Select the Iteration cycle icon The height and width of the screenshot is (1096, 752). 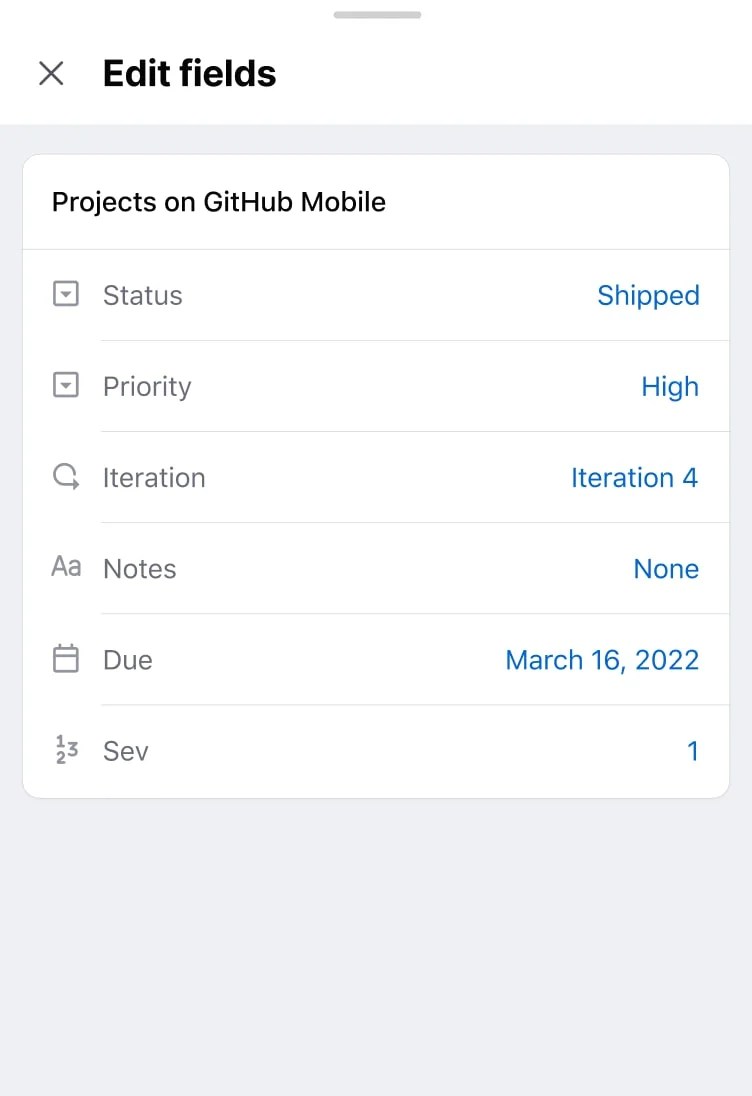[65, 477]
